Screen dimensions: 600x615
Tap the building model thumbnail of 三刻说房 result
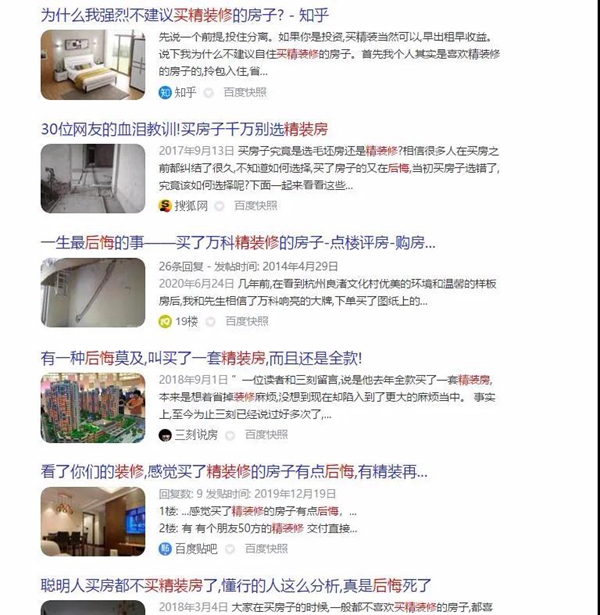[x=95, y=406]
